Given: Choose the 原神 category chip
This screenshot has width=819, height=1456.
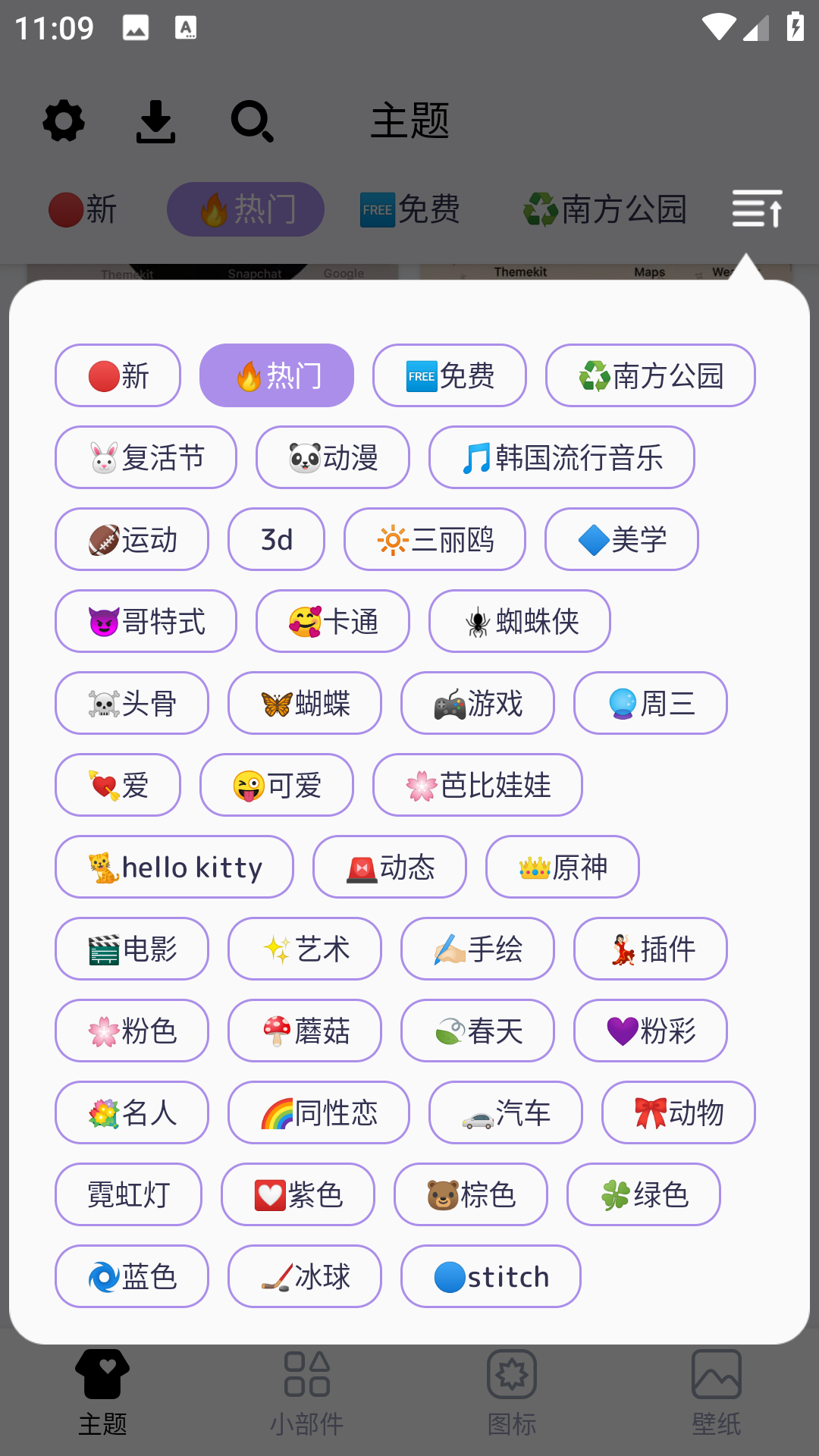Looking at the screenshot, I should click(563, 868).
